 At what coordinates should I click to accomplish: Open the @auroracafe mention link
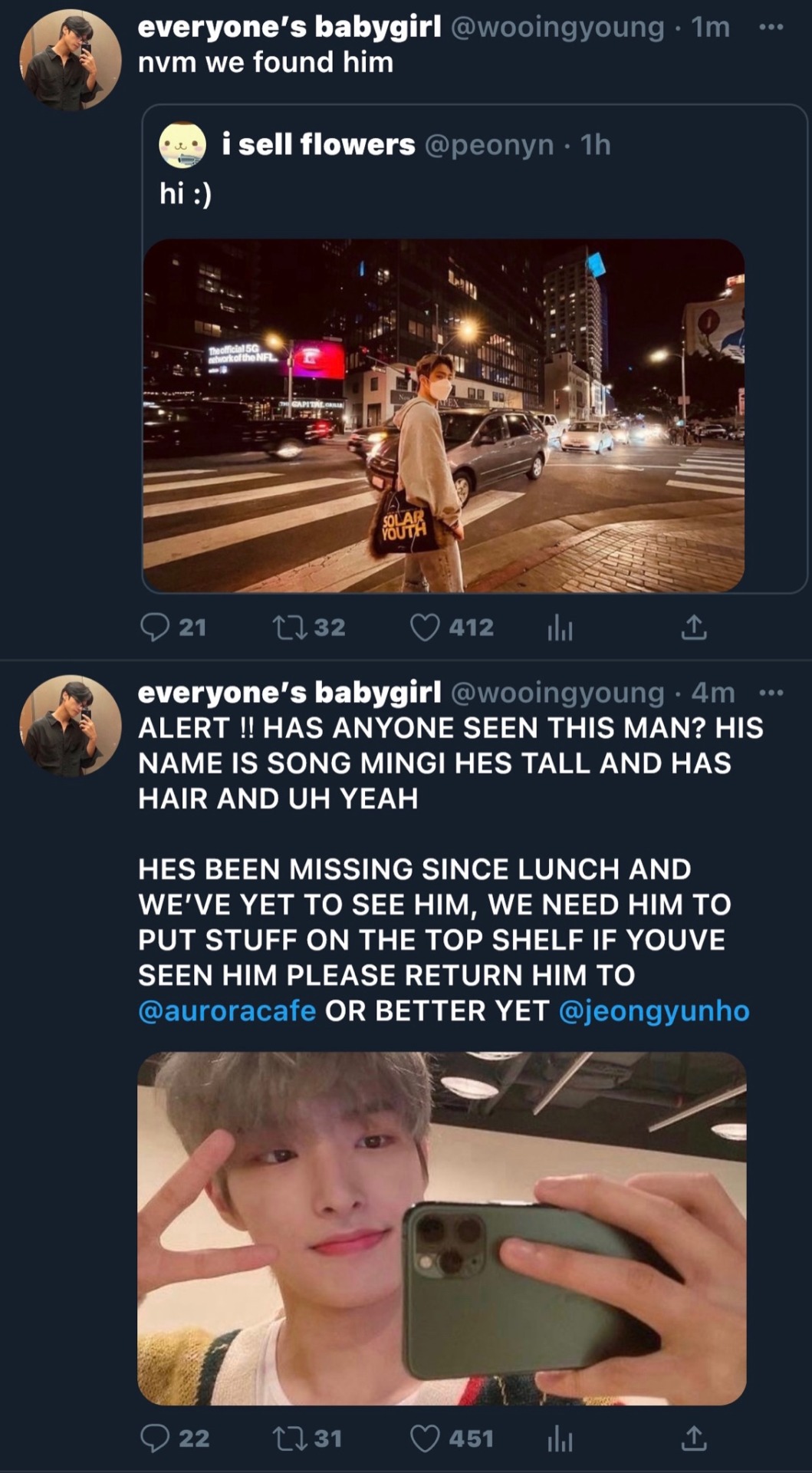[227, 1011]
